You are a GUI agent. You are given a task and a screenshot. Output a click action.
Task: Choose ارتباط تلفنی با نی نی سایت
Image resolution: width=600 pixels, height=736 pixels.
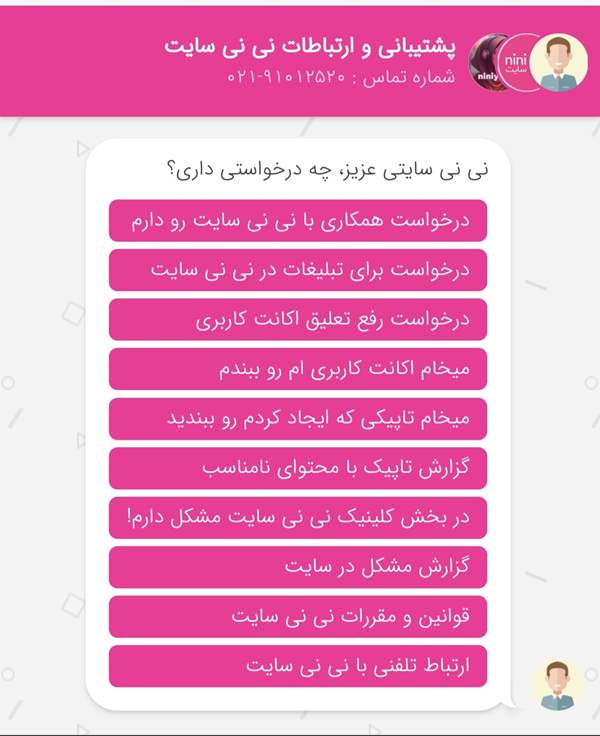pyautogui.click(x=298, y=666)
